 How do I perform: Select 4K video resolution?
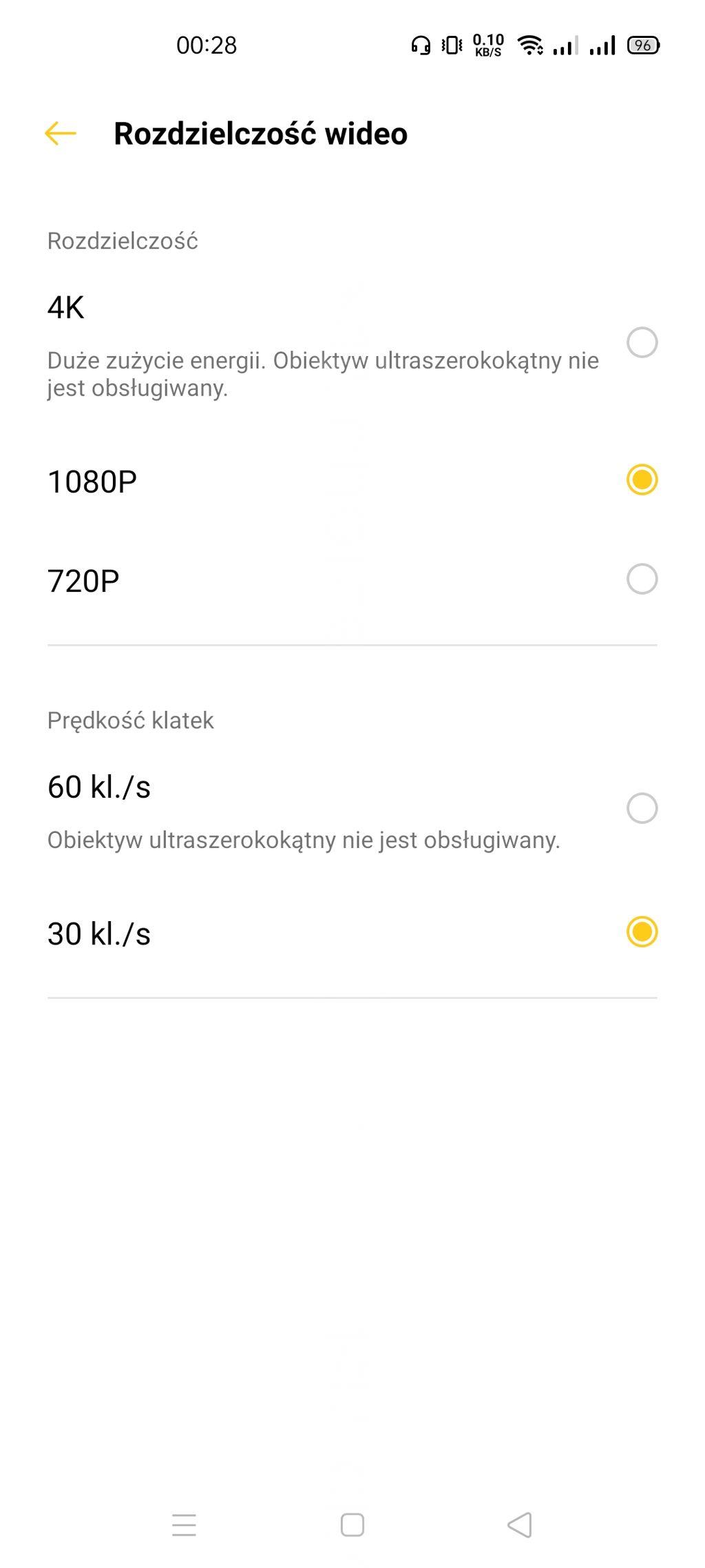coord(352,344)
